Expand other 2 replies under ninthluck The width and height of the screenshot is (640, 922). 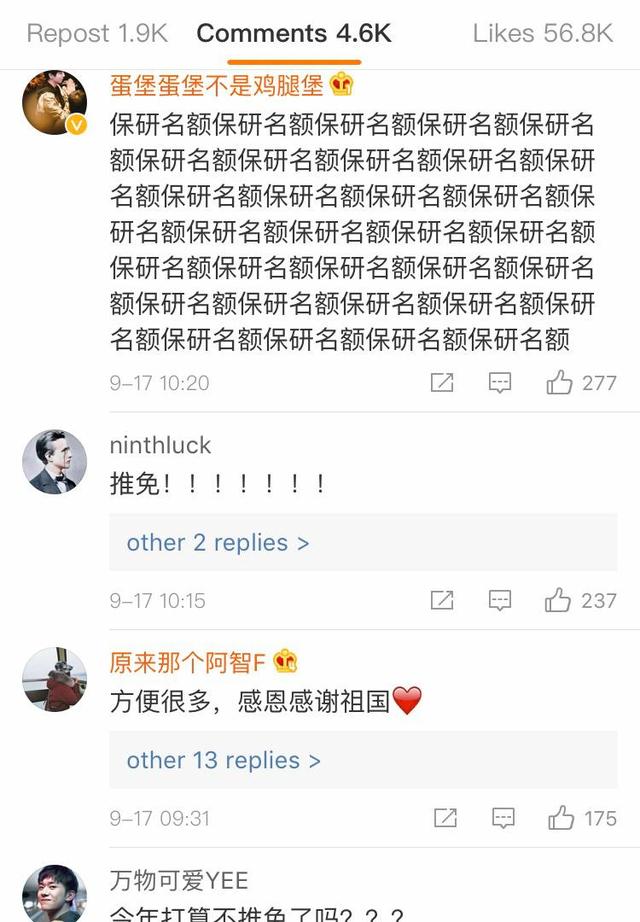tap(218, 542)
